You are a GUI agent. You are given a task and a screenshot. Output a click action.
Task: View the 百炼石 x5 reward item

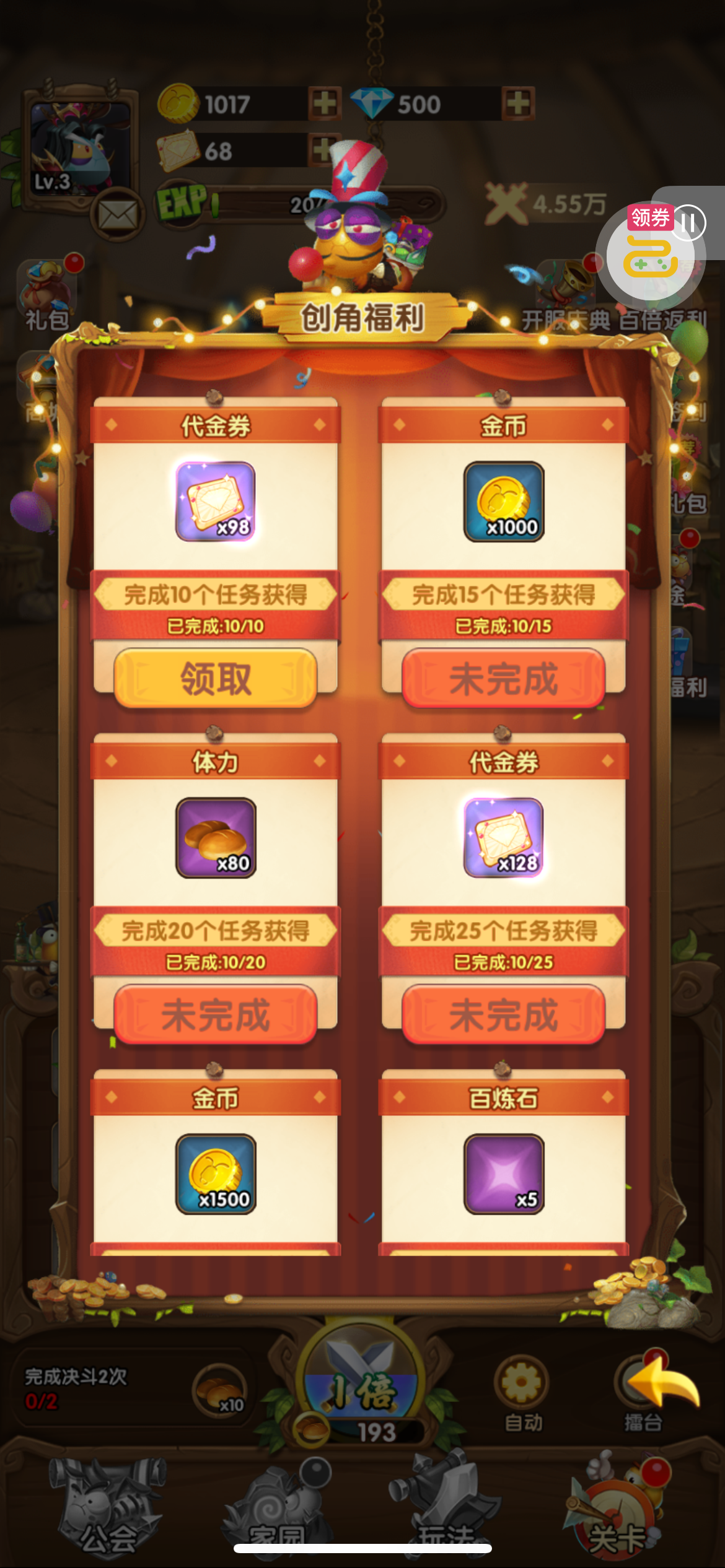504,1174
